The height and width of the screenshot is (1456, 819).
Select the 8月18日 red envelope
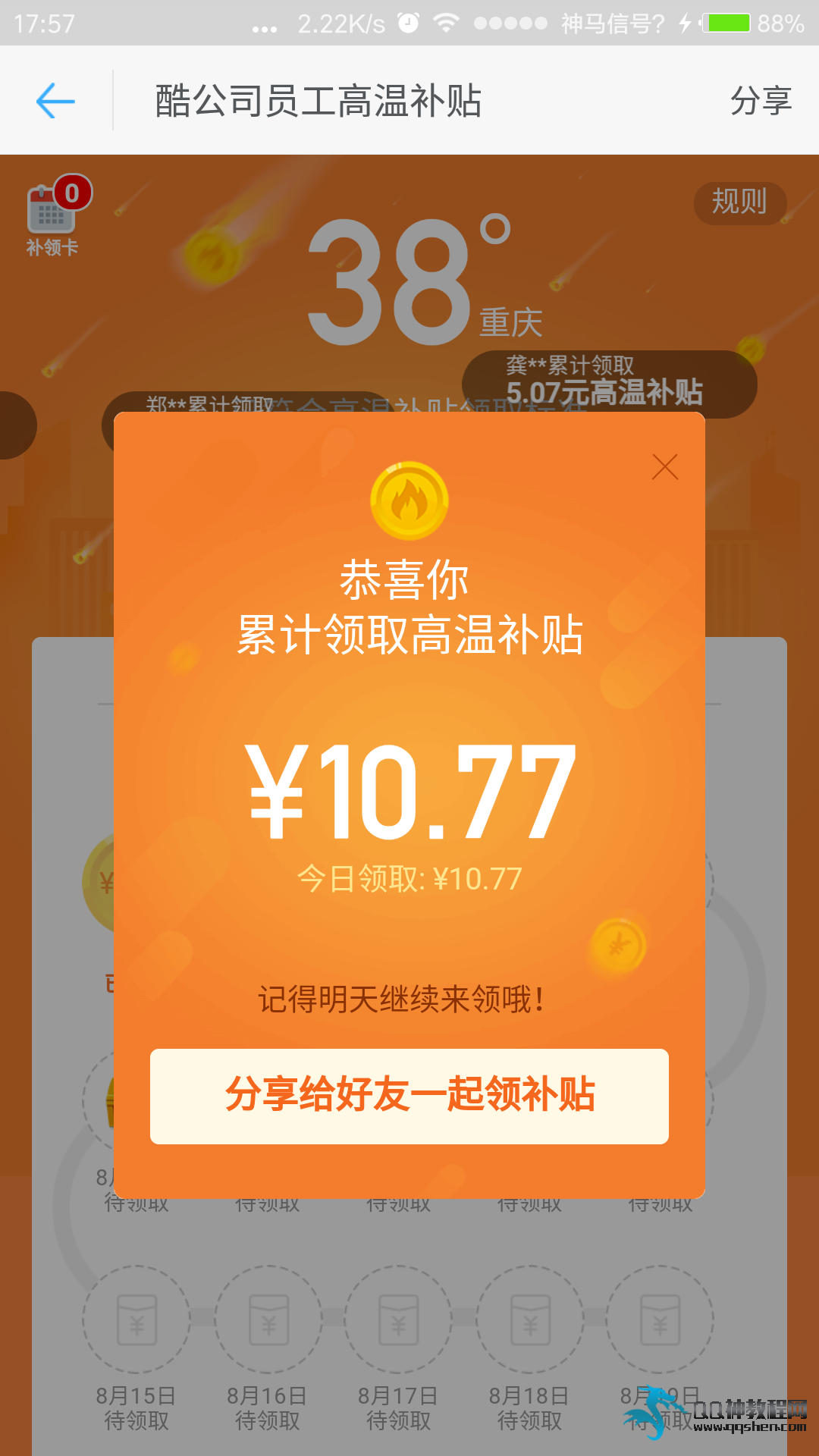click(x=530, y=1319)
